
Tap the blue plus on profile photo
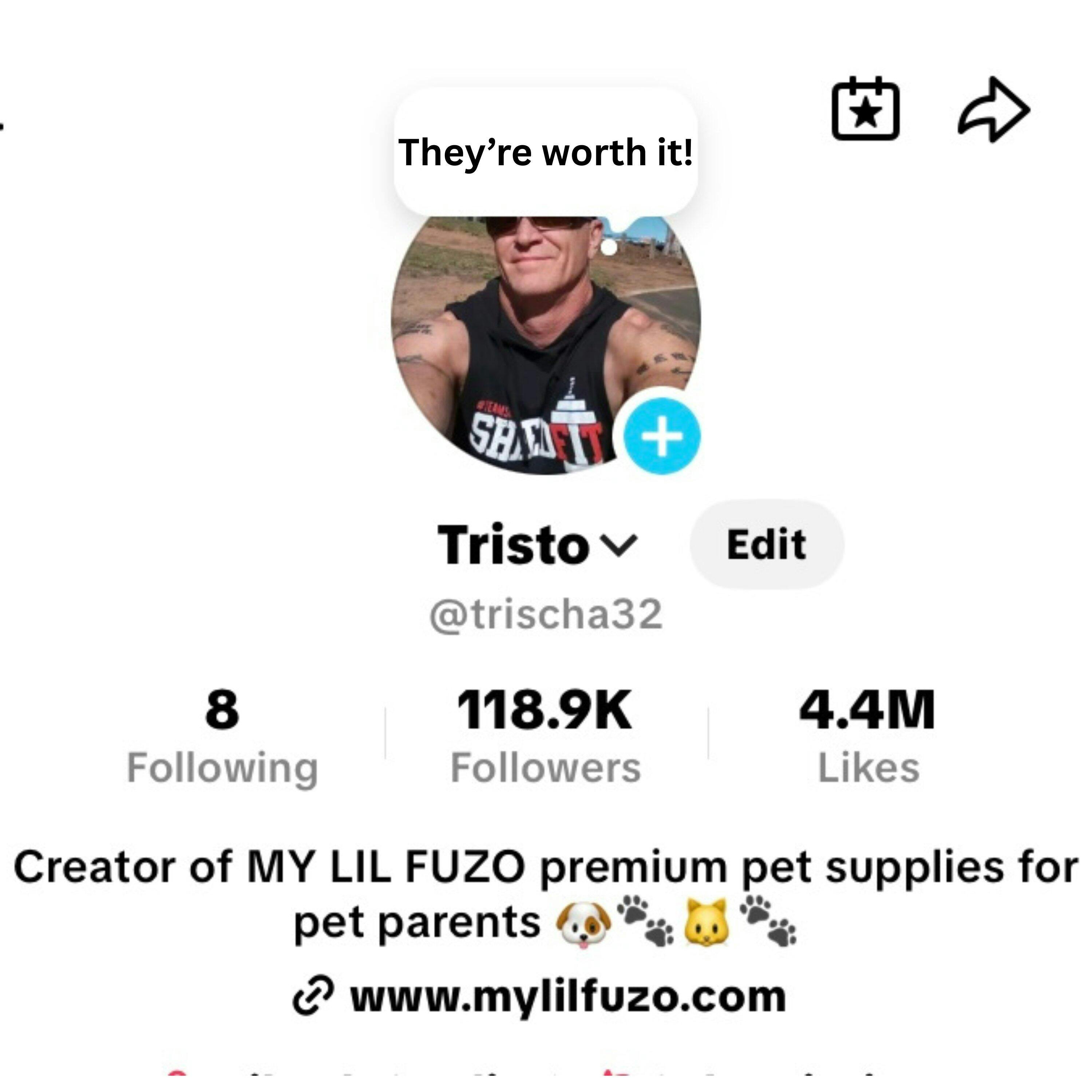(x=661, y=436)
